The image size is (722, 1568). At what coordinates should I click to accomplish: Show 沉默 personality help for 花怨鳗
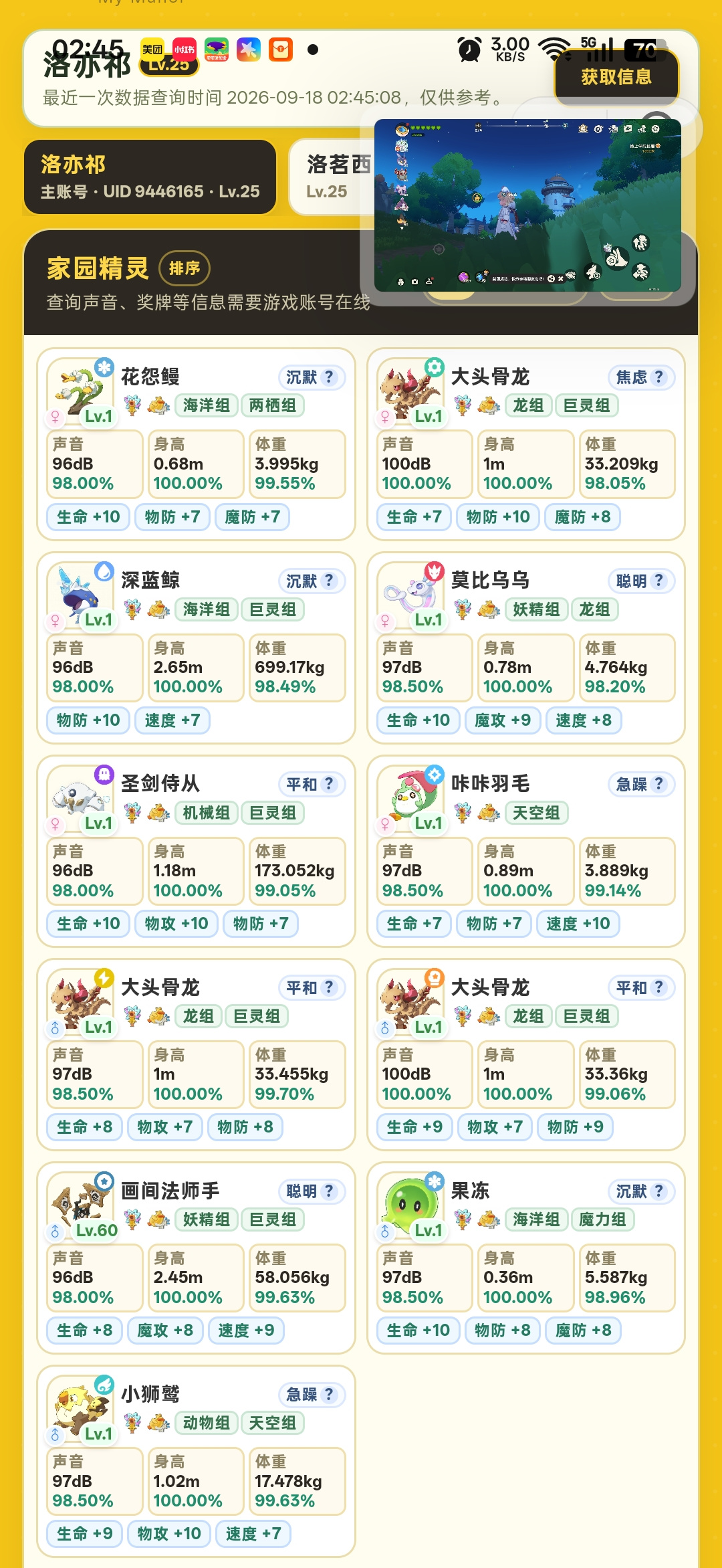(312, 377)
